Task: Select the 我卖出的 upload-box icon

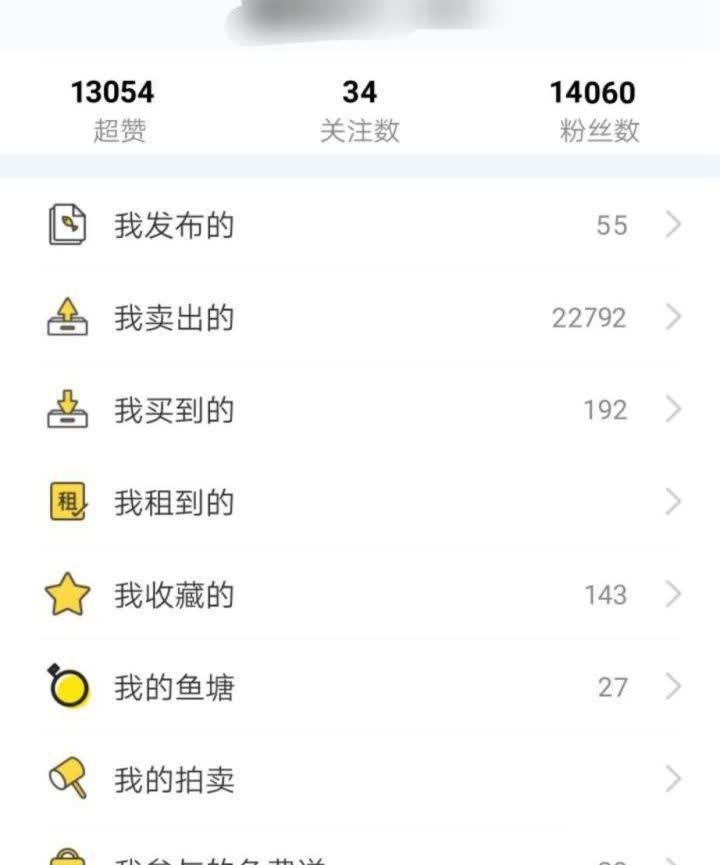Action: (x=66, y=318)
